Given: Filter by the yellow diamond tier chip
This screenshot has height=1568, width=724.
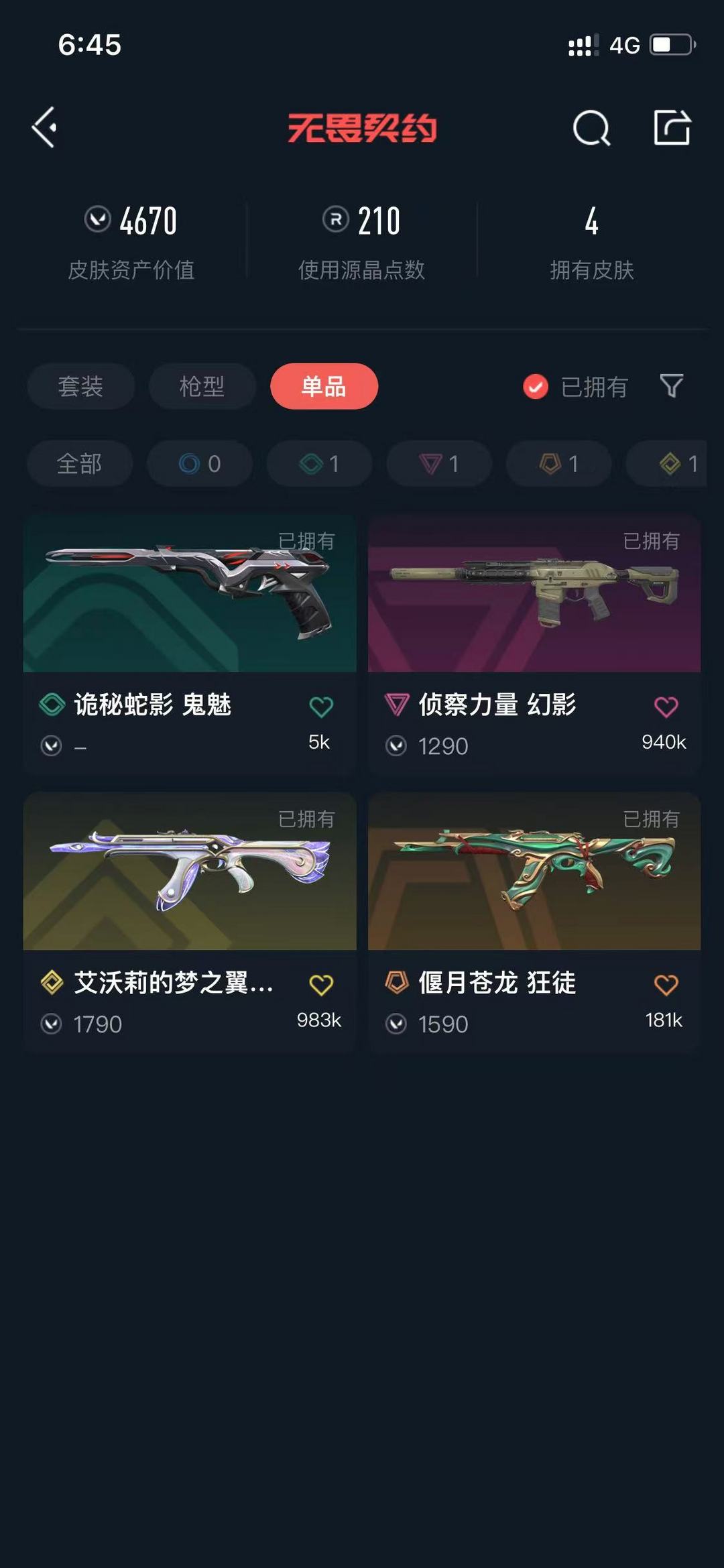Looking at the screenshot, I should pos(666,463).
